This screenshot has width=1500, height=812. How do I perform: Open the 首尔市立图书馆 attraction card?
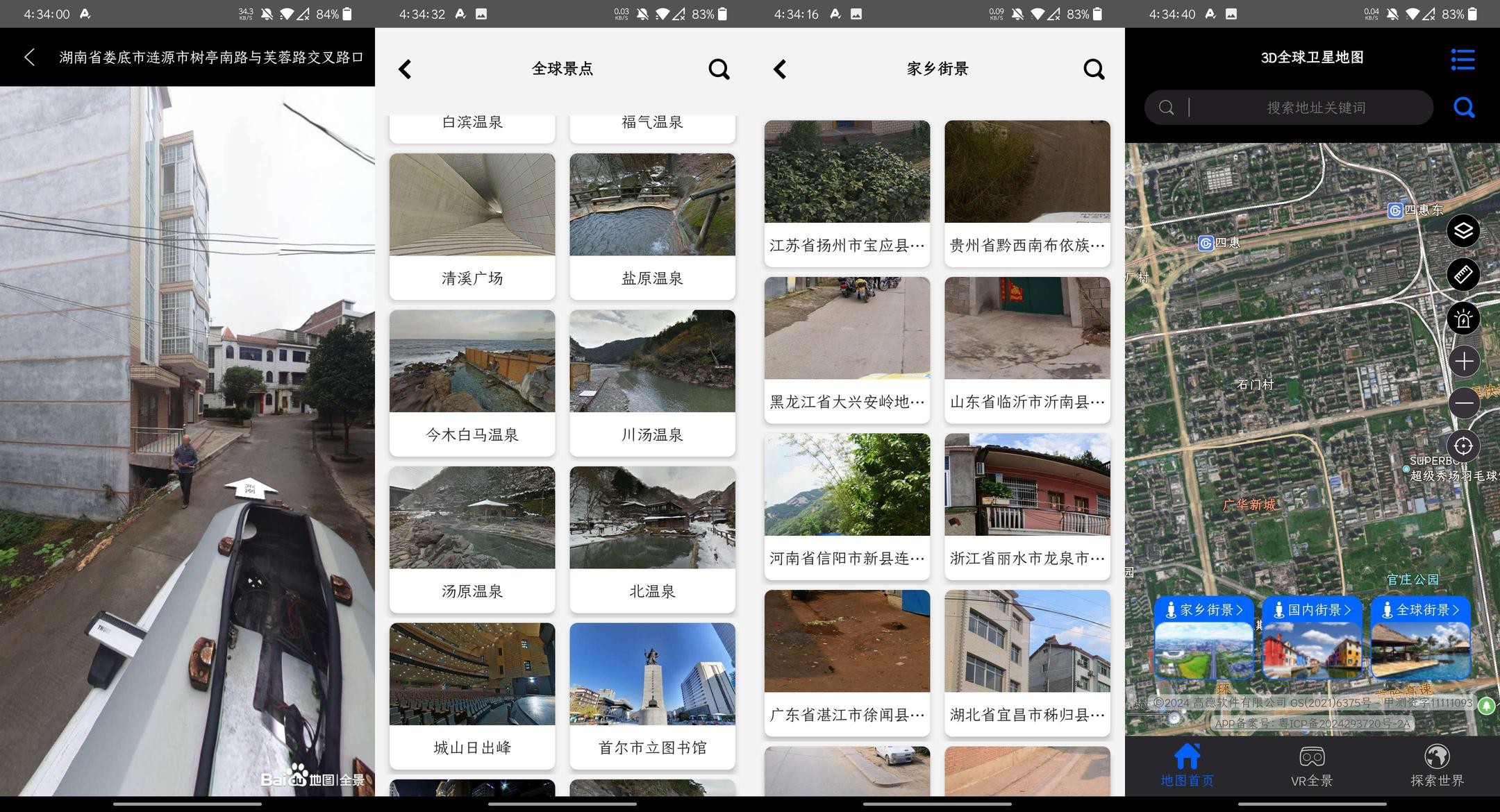click(x=652, y=696)
